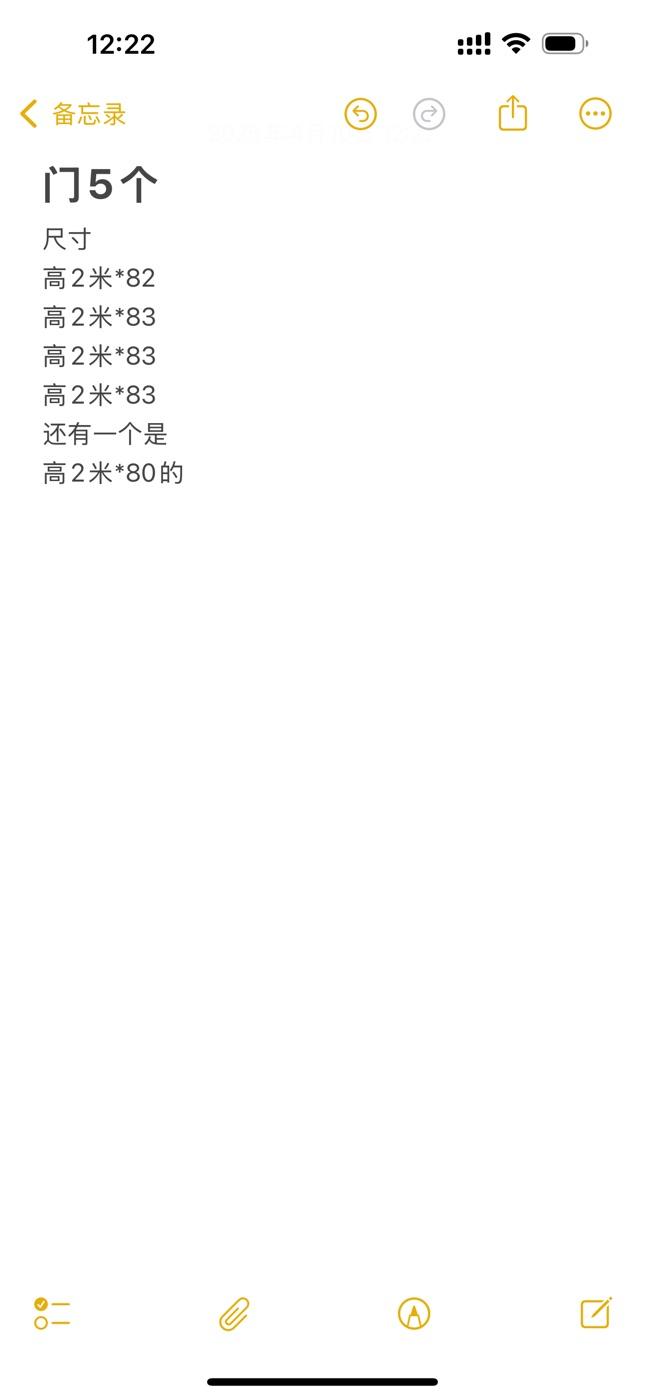Image resolution: width=645 pixels, height=1398 pixels.
Task: Attach a file with the paperclip
Action: tap(234, 1314)
